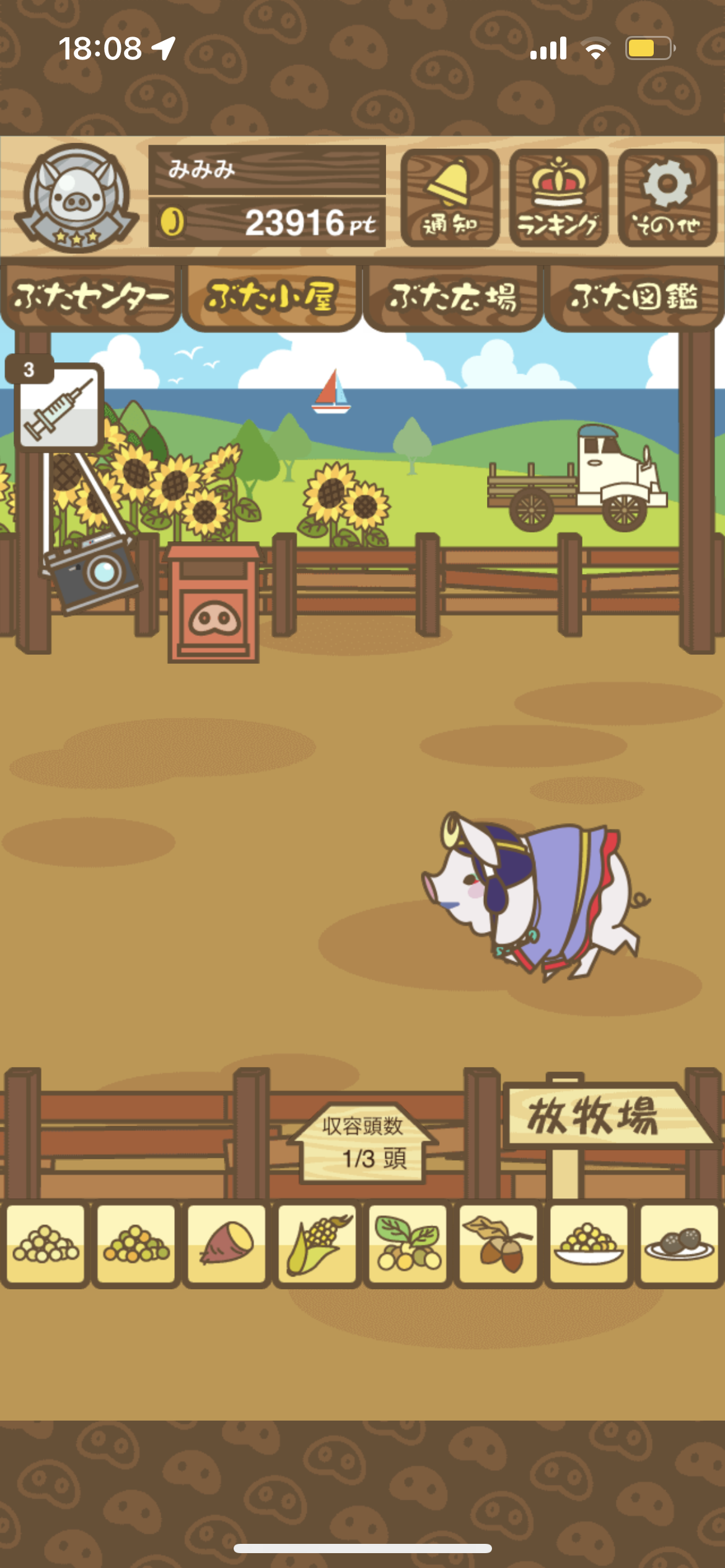The image size is (725, 1568).
Task: Open the その他 settings gear
Action: pos(667,198)
